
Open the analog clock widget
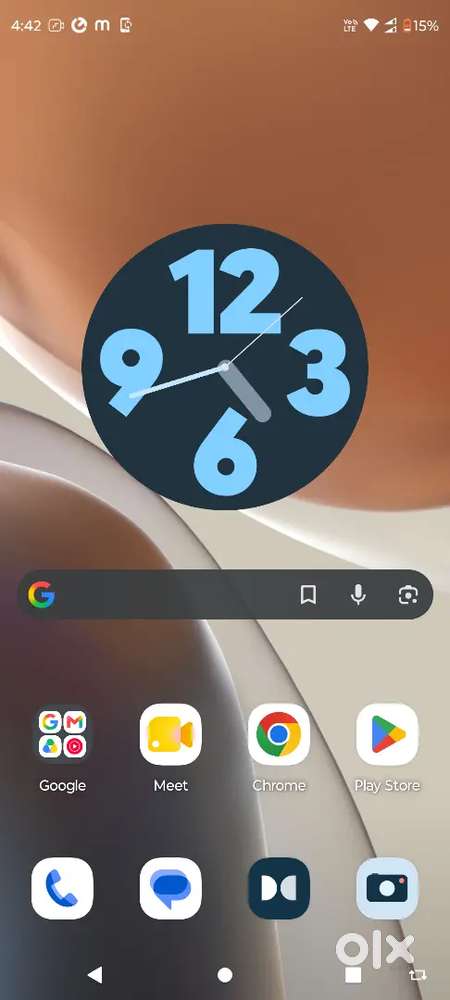point(224,367)
